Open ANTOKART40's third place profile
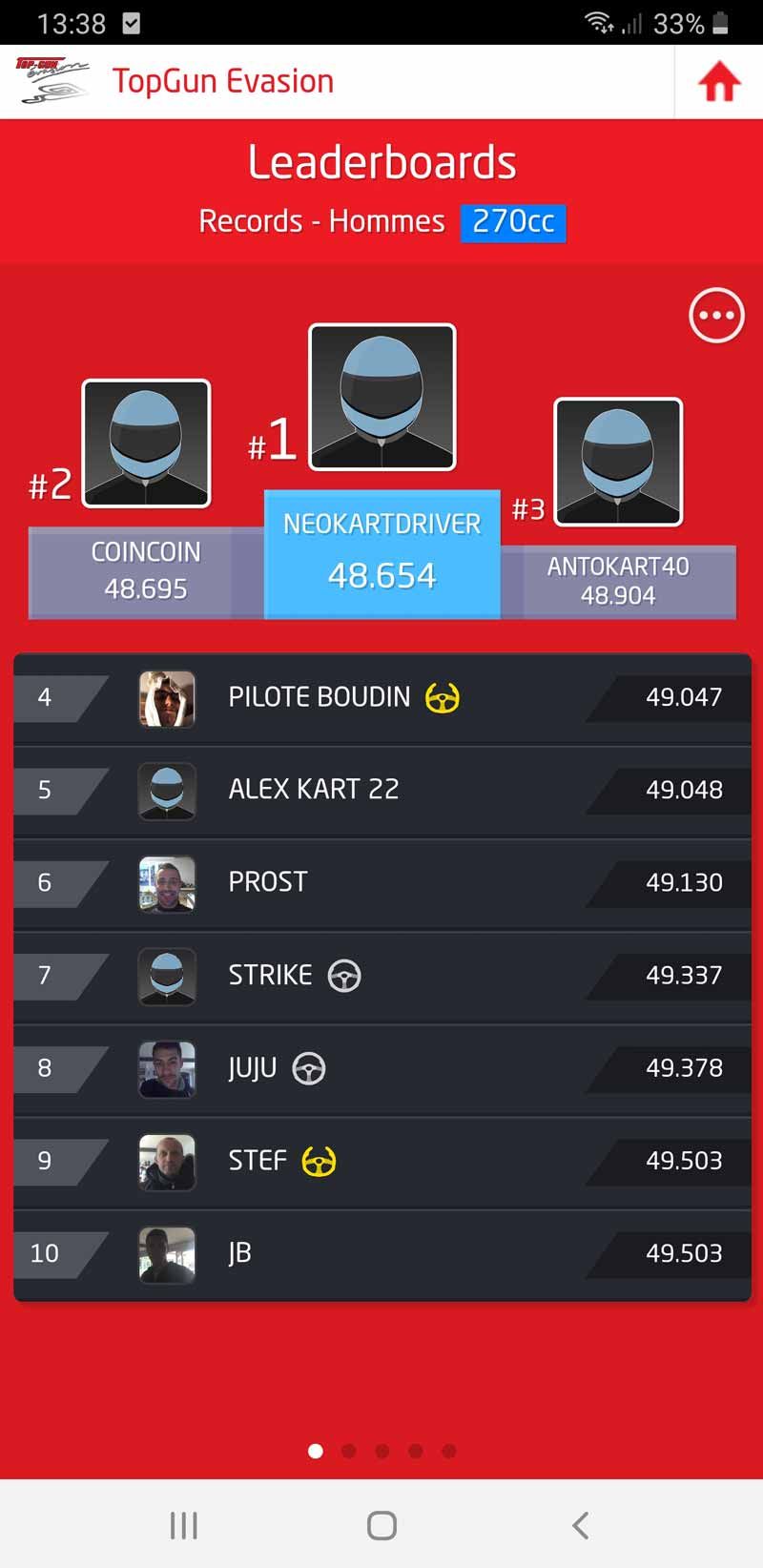763x1568 pixels. click(x=618, y=463)
